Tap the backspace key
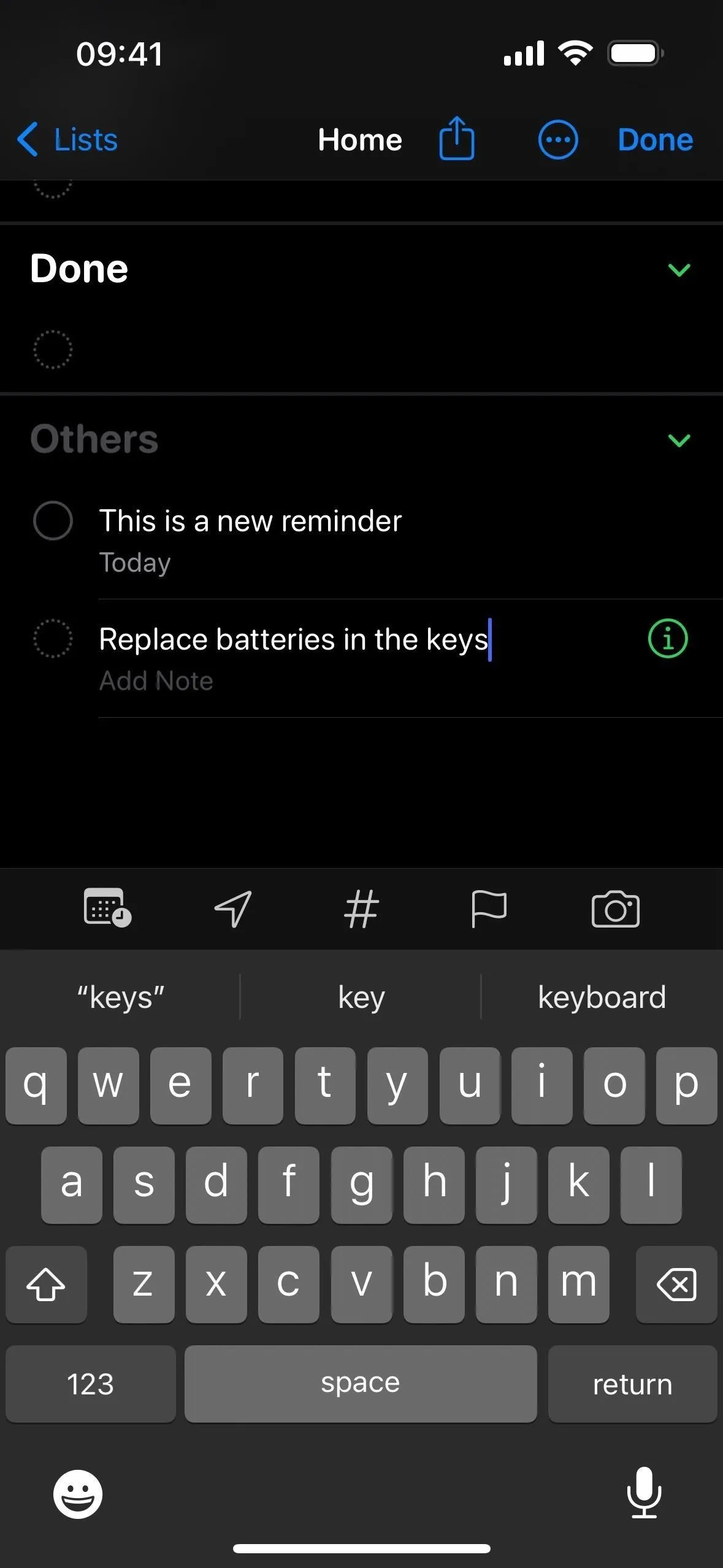Viewport: 723px width, 1568px height. tap(676, 1284)
